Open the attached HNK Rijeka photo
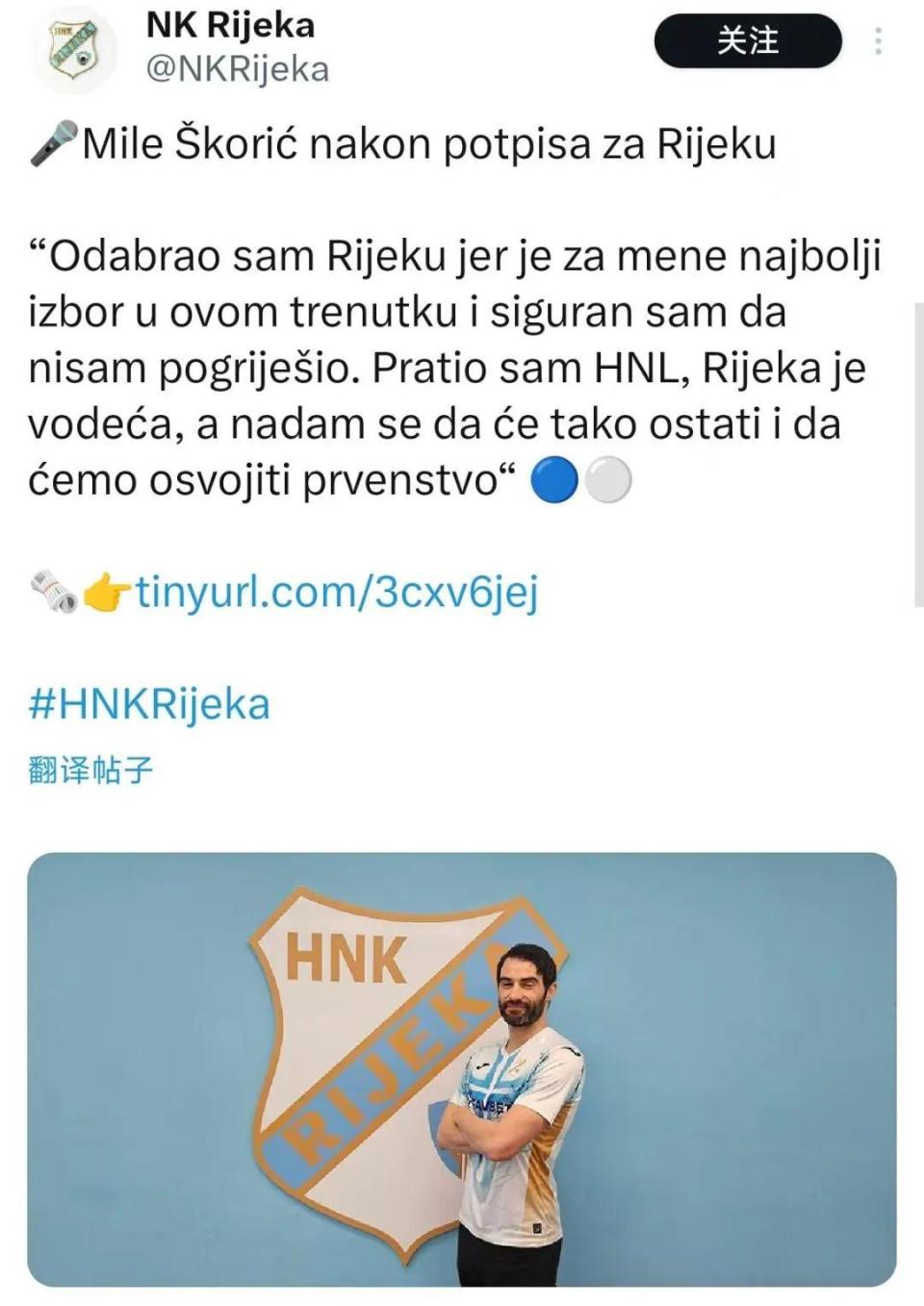Image resolution: width=924 pixels, height=1306 pixels. (x=462, y=1069)
